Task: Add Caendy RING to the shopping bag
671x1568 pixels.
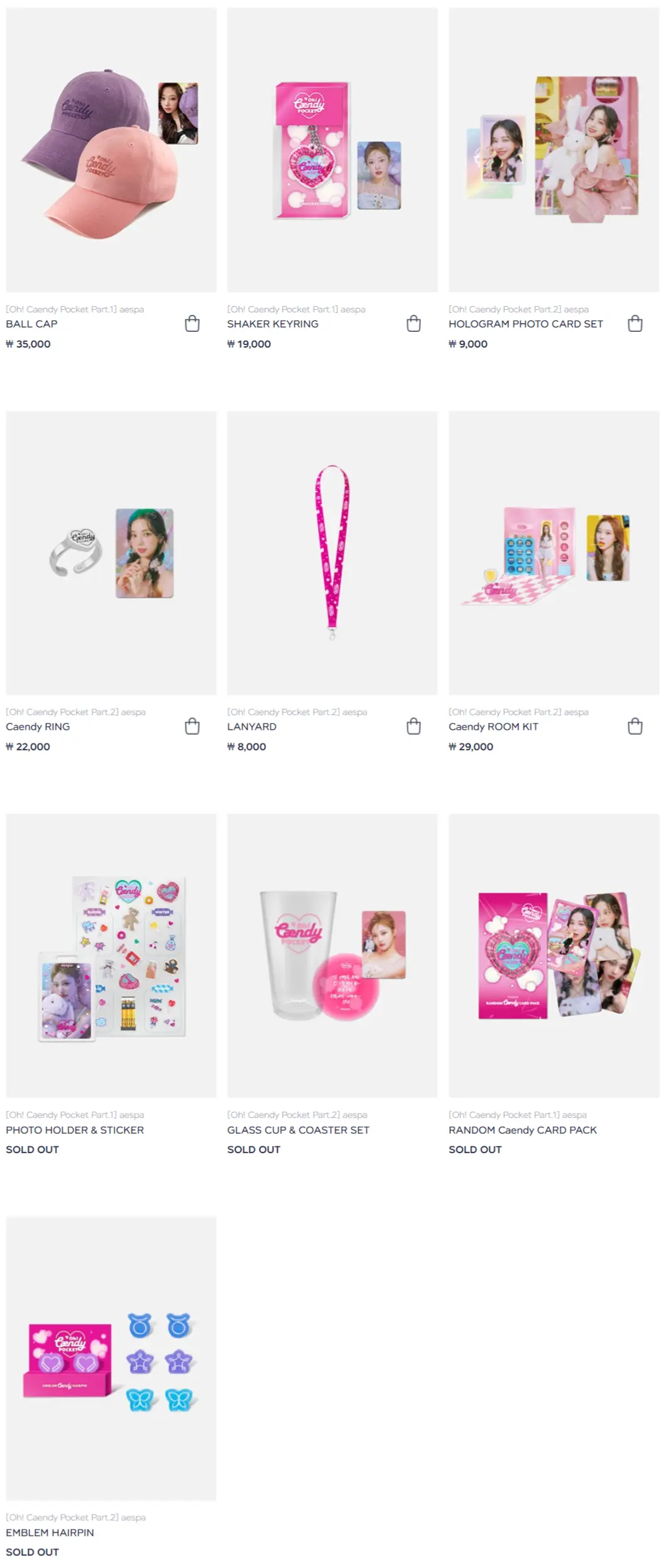Action: point(192,726)
